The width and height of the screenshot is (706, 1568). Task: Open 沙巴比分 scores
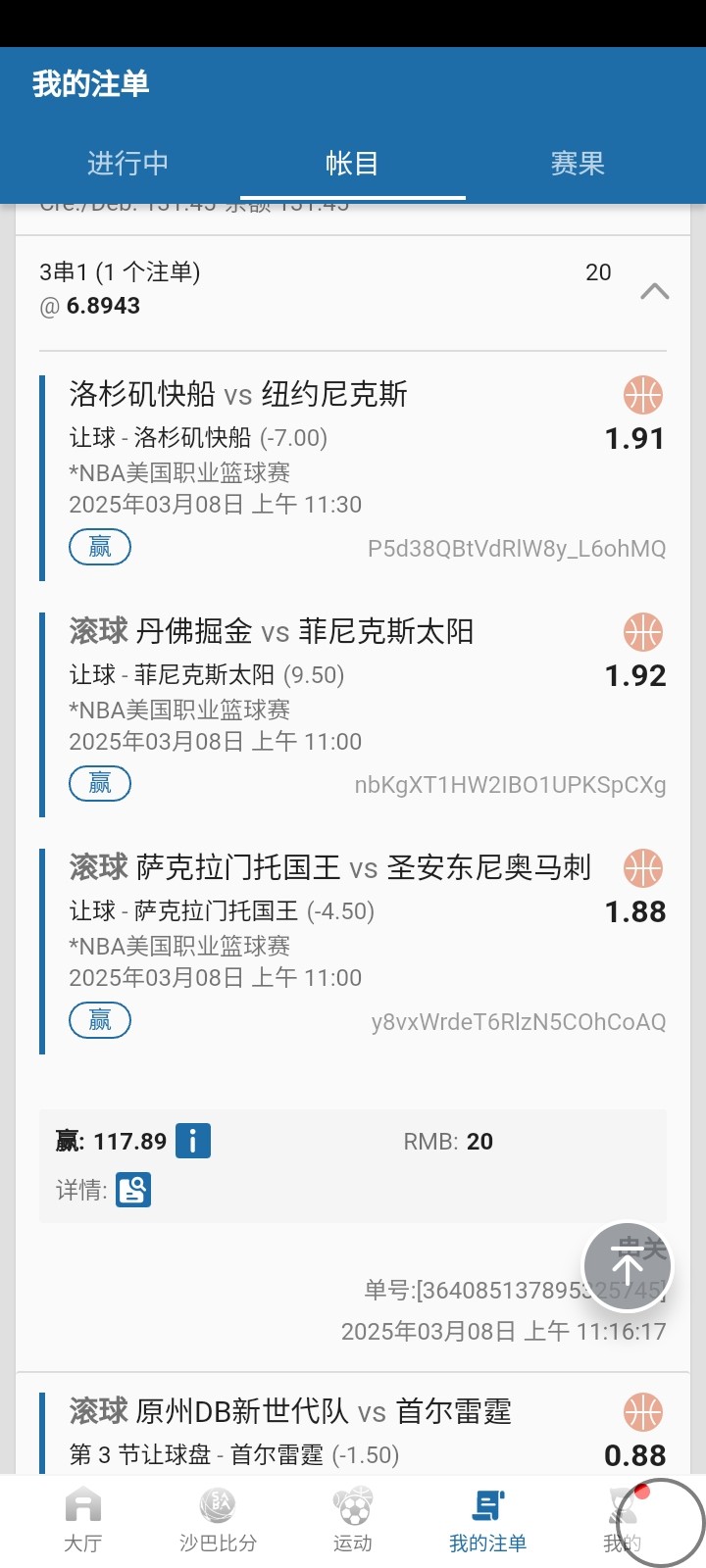(218, 1520)
